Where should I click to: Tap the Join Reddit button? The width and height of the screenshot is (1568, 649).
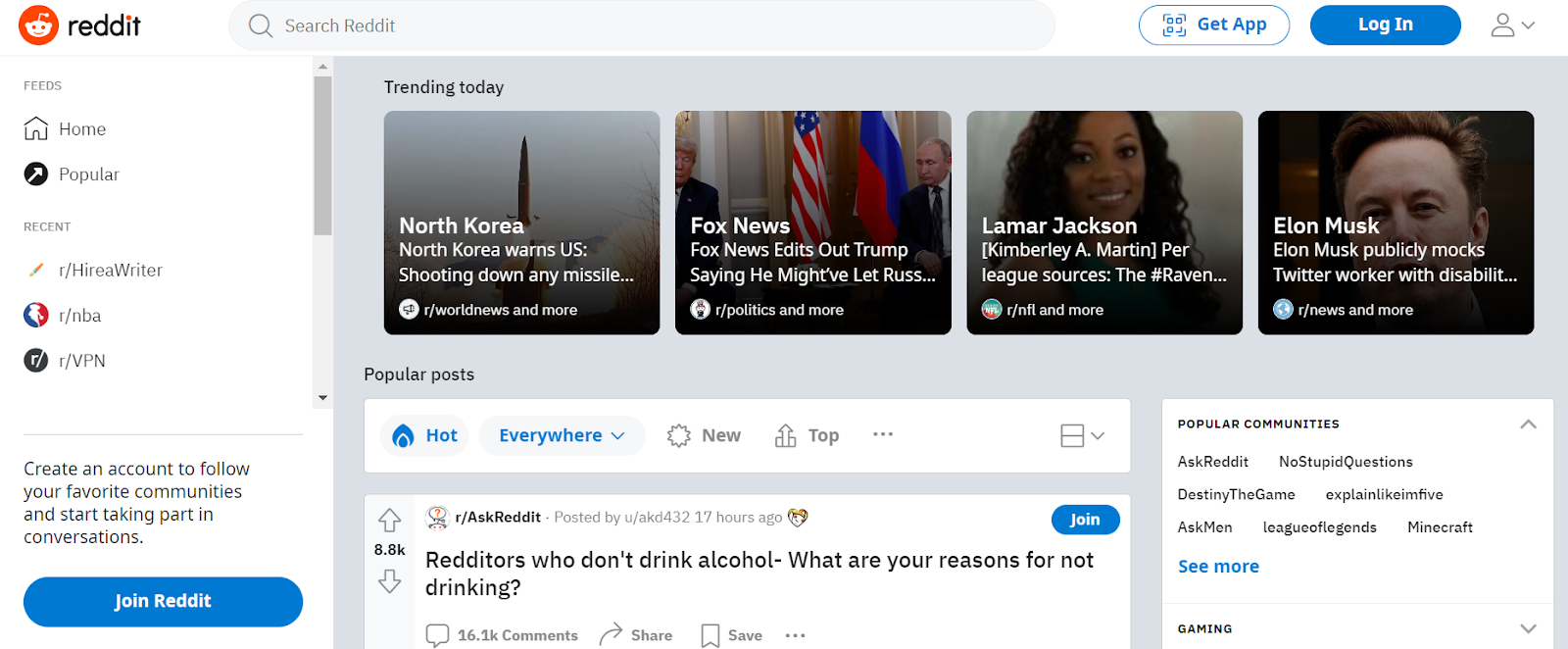tap(163, 602)
